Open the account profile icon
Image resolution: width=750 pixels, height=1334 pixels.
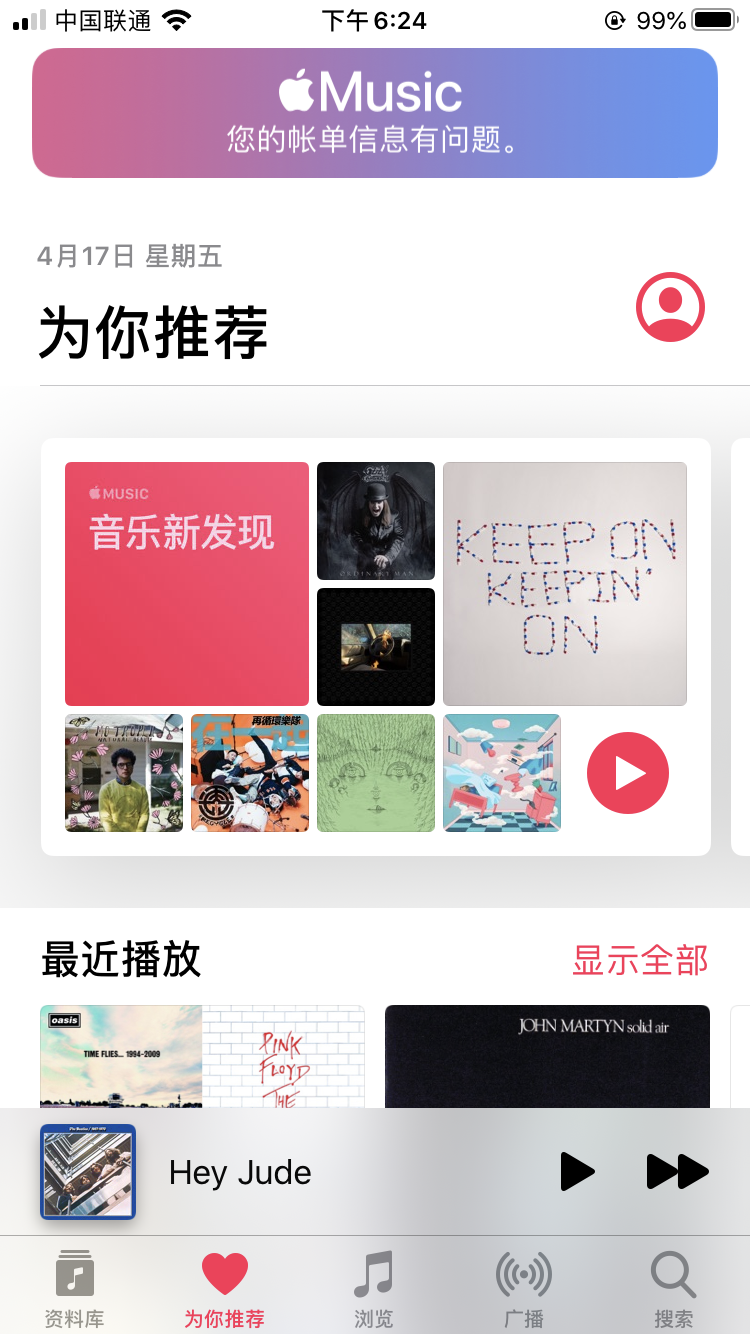(670, 307)
